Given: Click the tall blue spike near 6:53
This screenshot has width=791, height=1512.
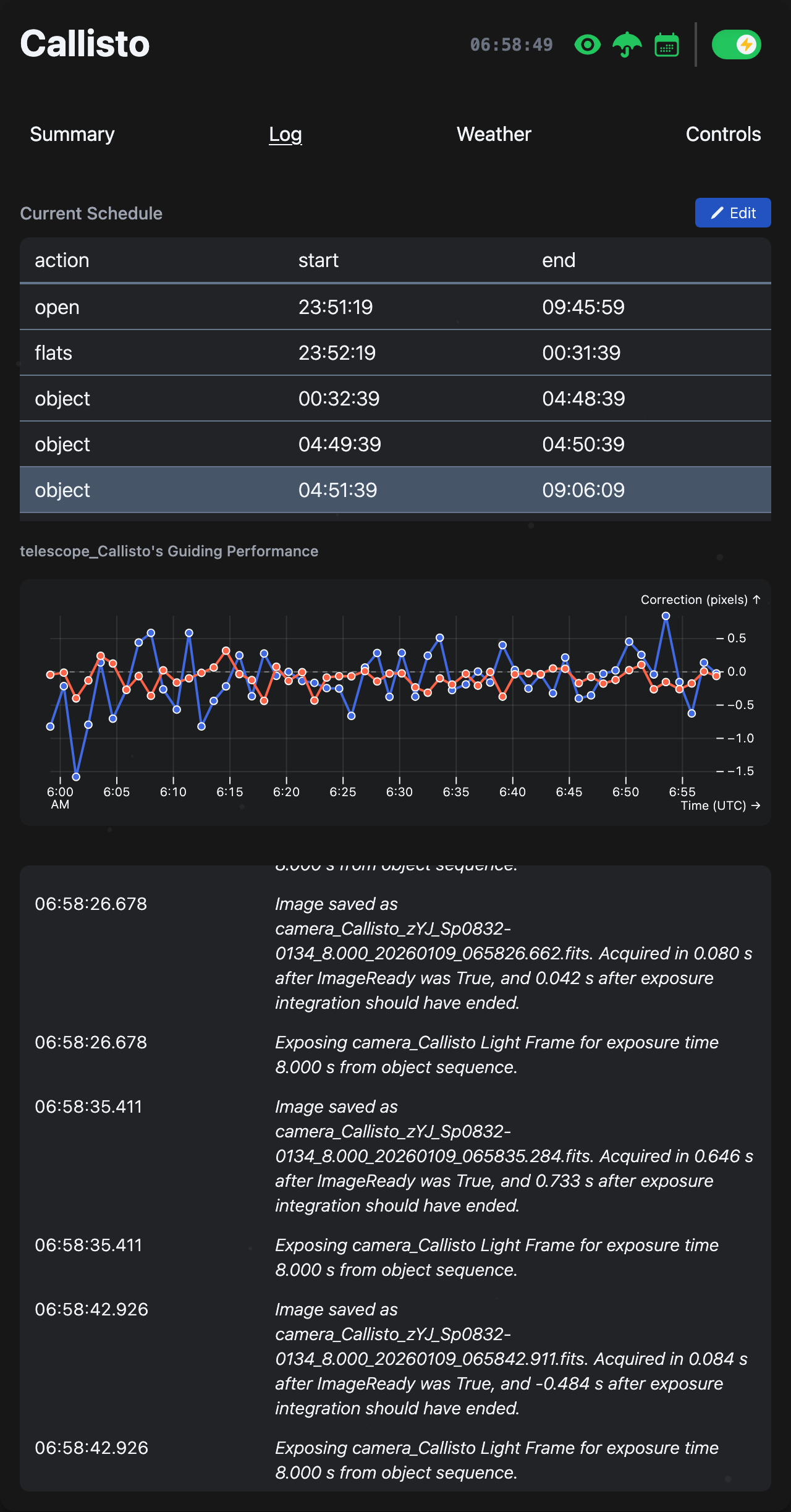Looking at the screenshot, I should click(666, 615).
